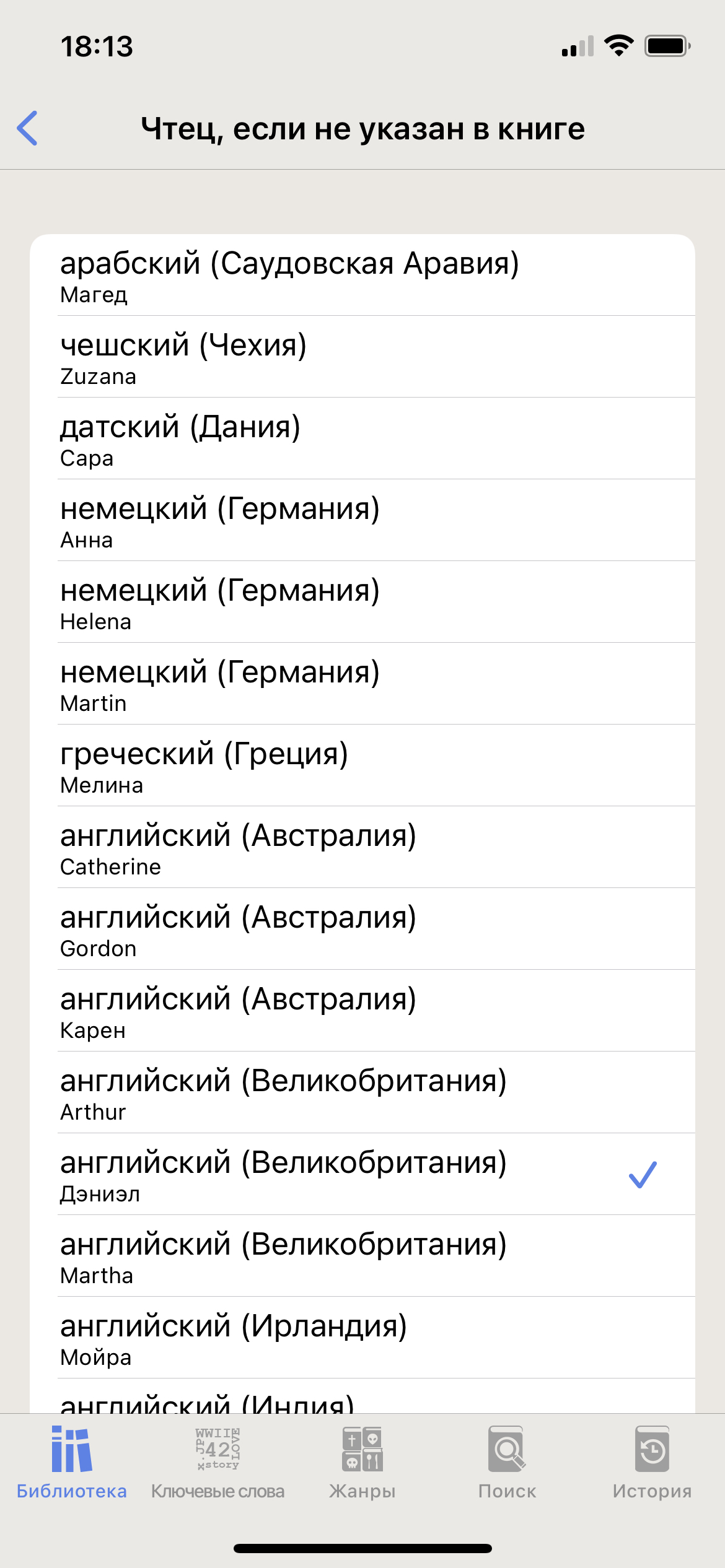Screen dimensions: 725x1568
Task: Pick the British English voice Arthur
Action: (362, 1092)
